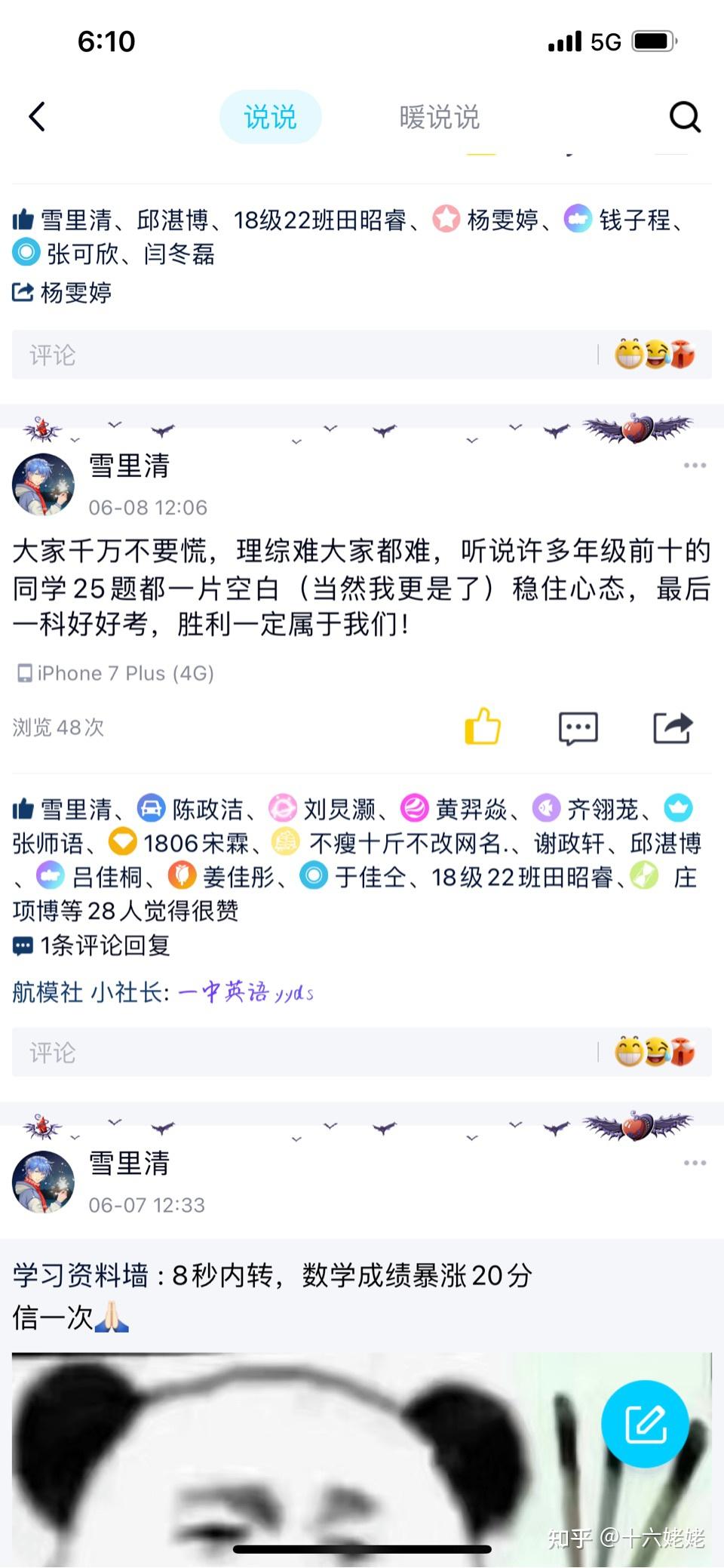The height and width of the screenshot is (1568, 724).
Task: Open emoji picker in the lower comment bar
Action: (654, 1052)
